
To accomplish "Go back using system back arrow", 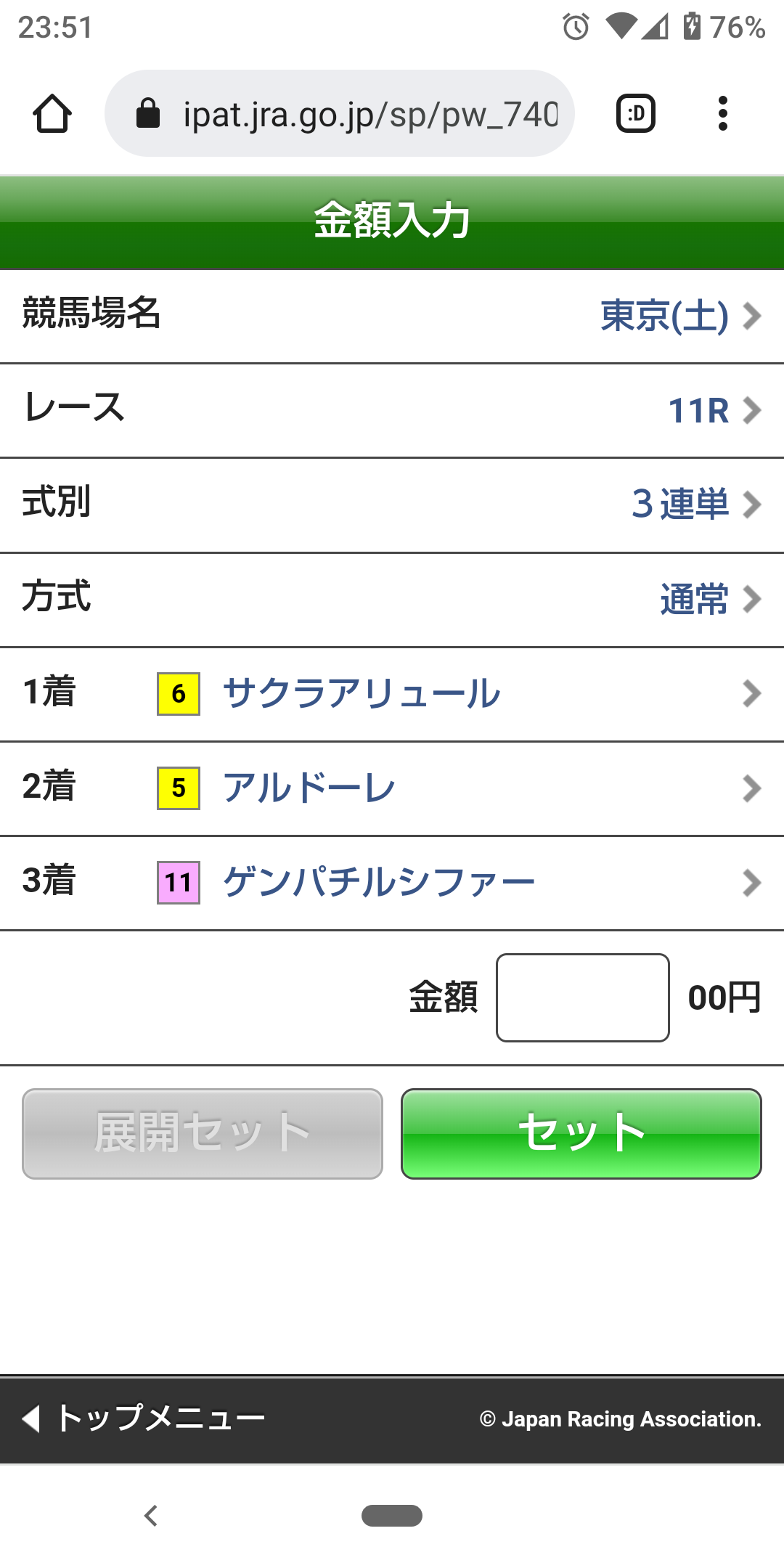I will pos(151,1516).
